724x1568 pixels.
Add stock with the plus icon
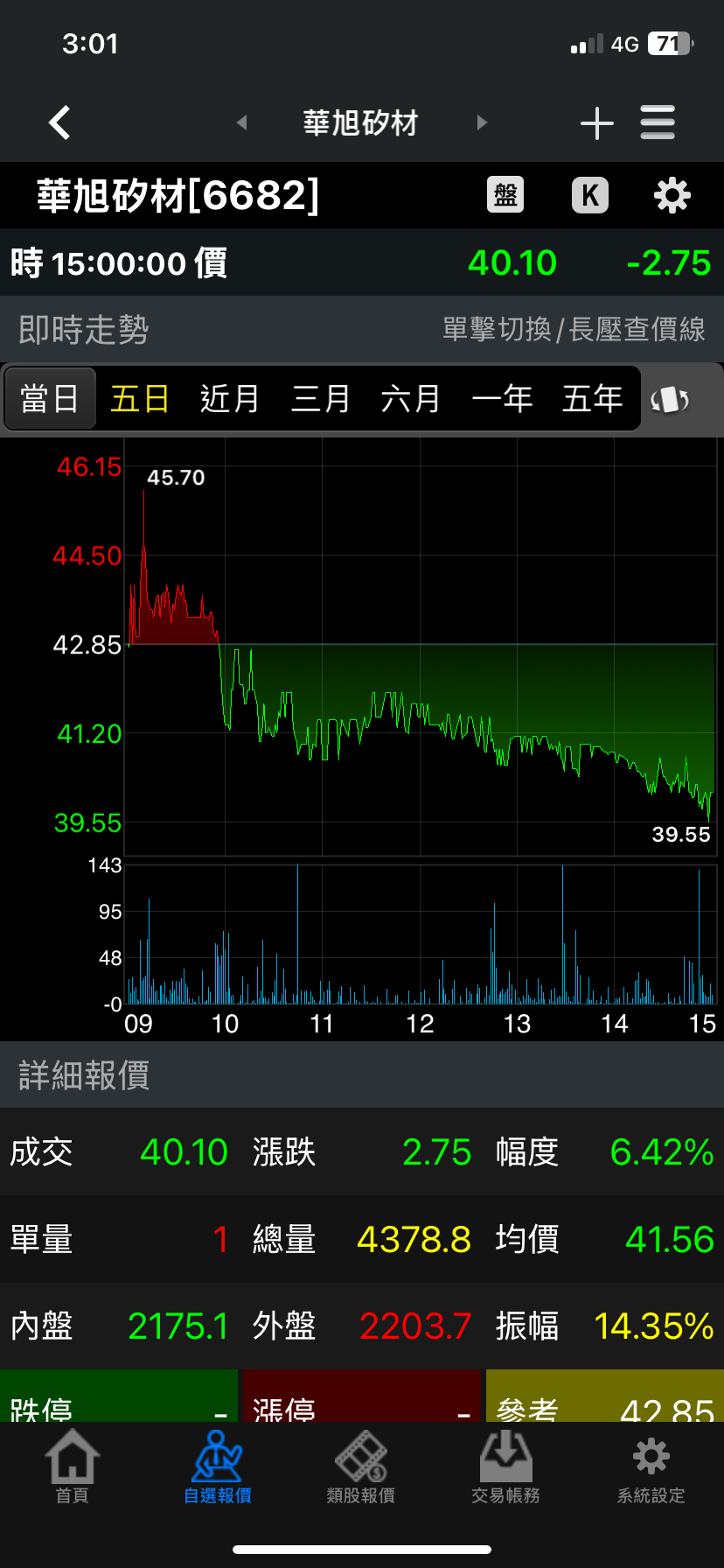pos(597,122)
